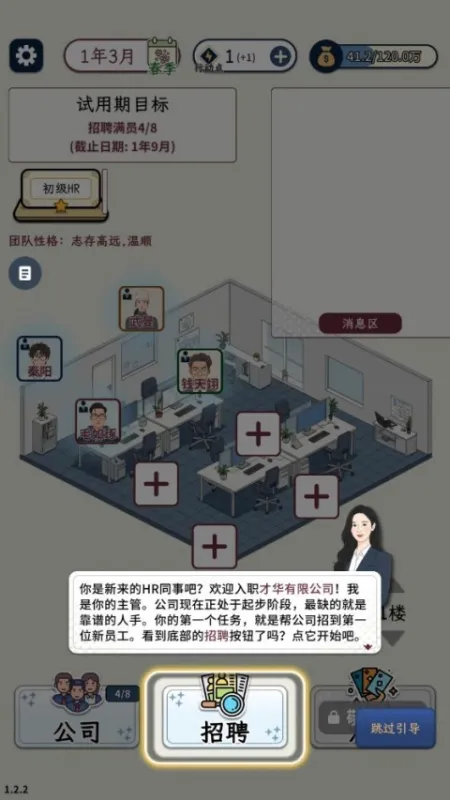Skip the tutorial with 跳过引导

coord(395,729)
